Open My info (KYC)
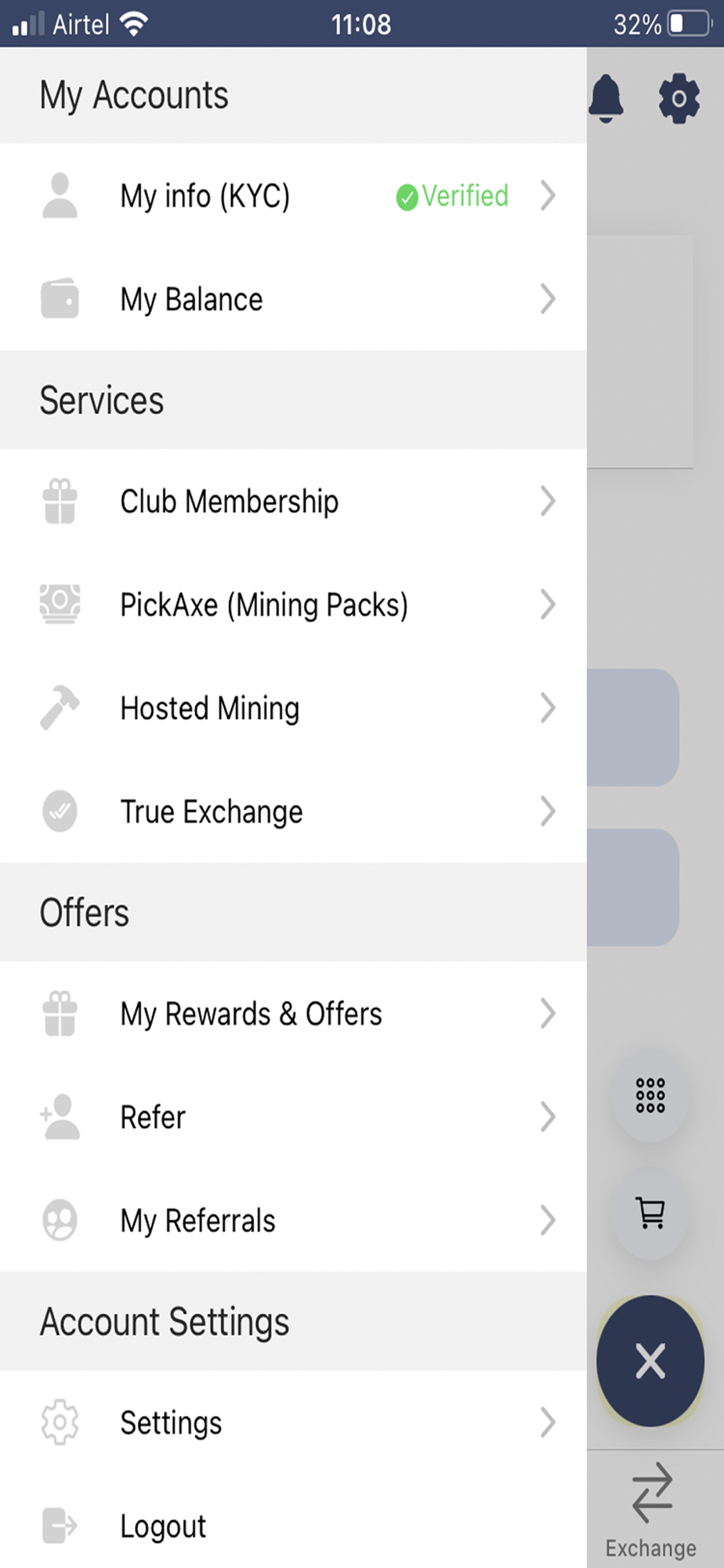This screenshot has width=724, height=1568. 293,195
